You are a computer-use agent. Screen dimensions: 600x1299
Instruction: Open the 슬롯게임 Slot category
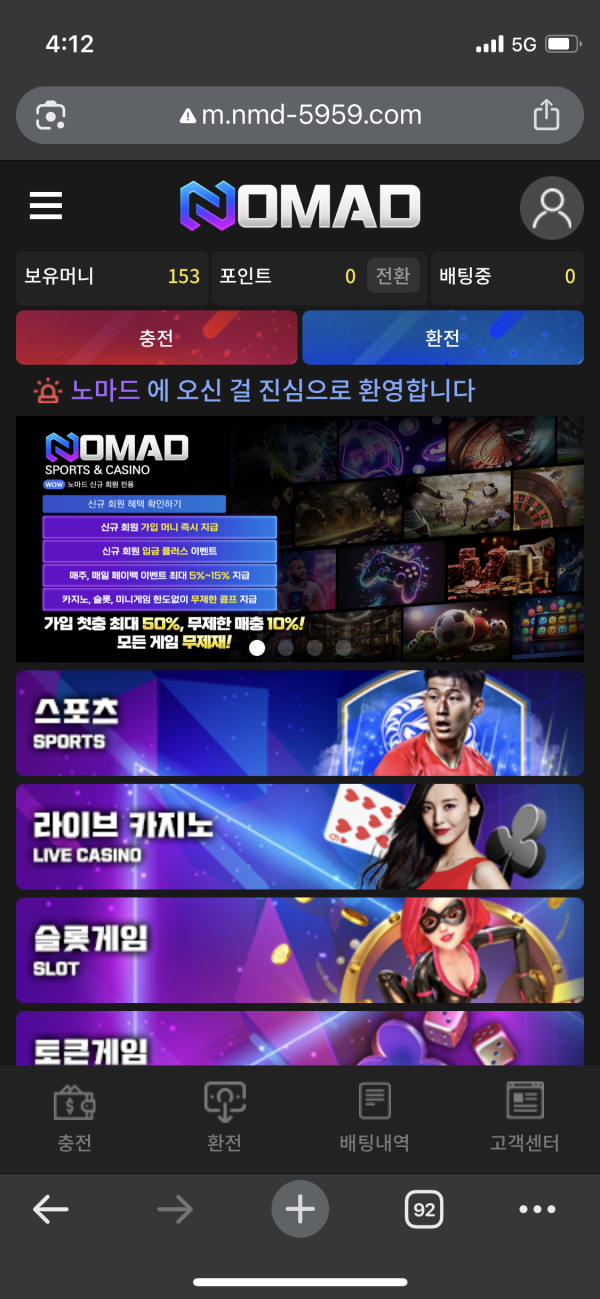[x=300, y=950]
